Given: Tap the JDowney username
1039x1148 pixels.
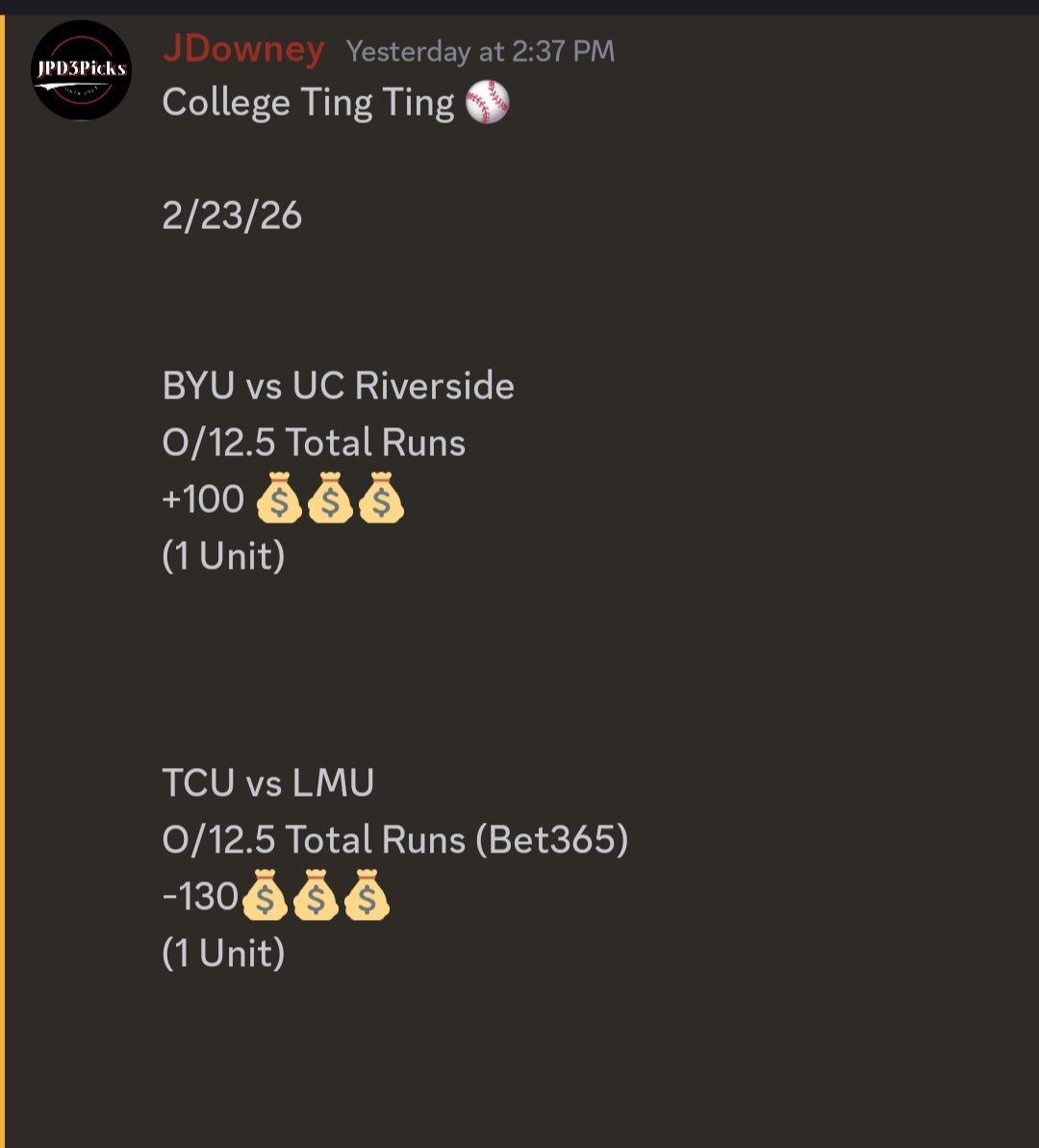Looking at the screenshot, I should click(242, 49).
